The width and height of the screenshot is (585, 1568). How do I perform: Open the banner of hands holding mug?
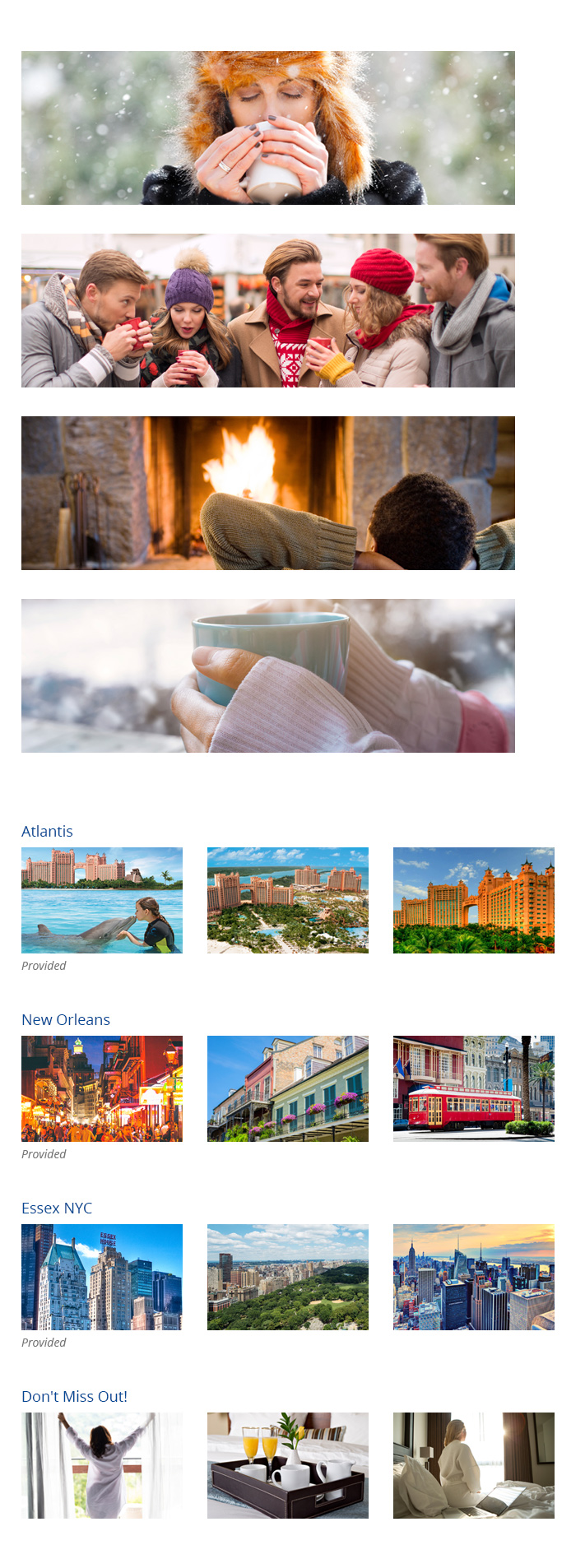(x=268, y=675)
